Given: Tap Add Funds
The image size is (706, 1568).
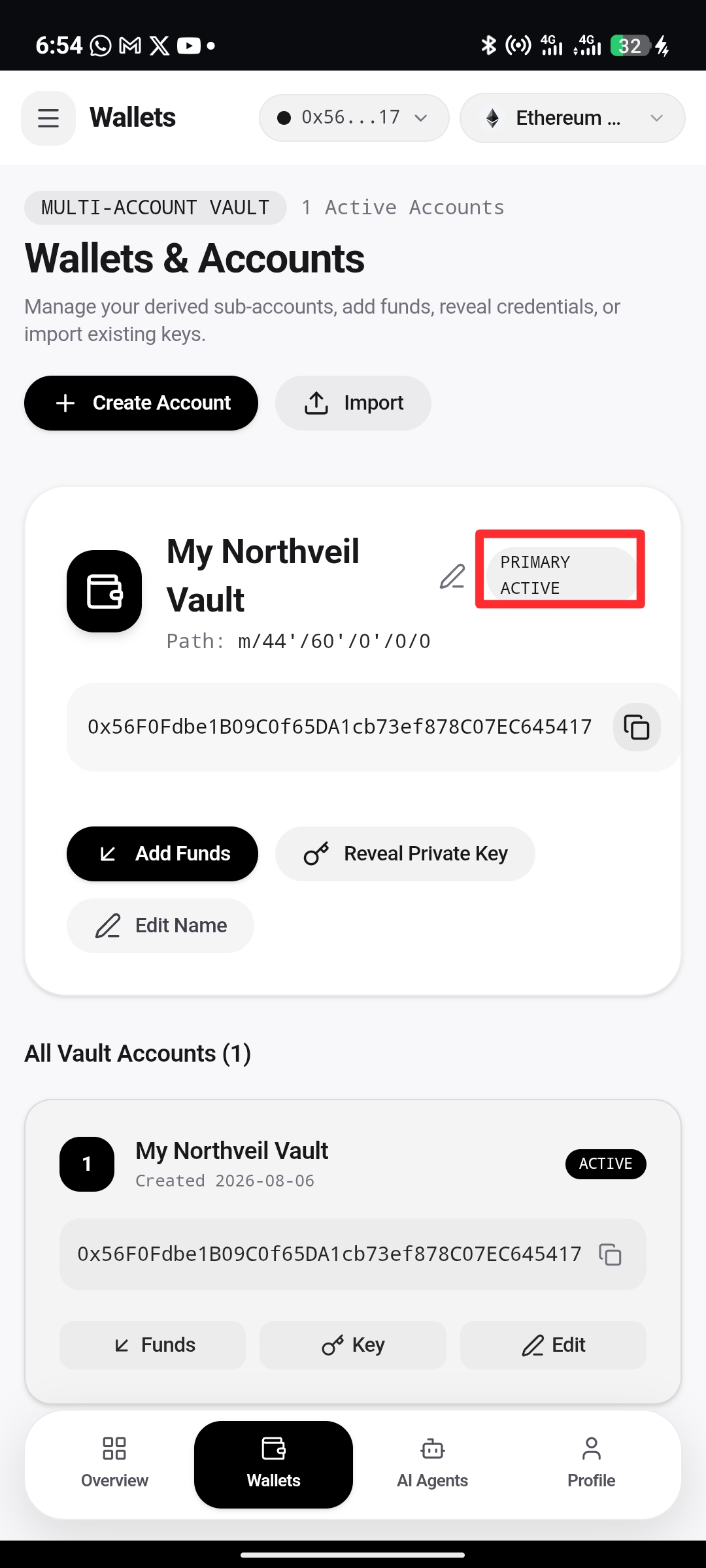Looking at the screenshot, I should click(162, 854).
